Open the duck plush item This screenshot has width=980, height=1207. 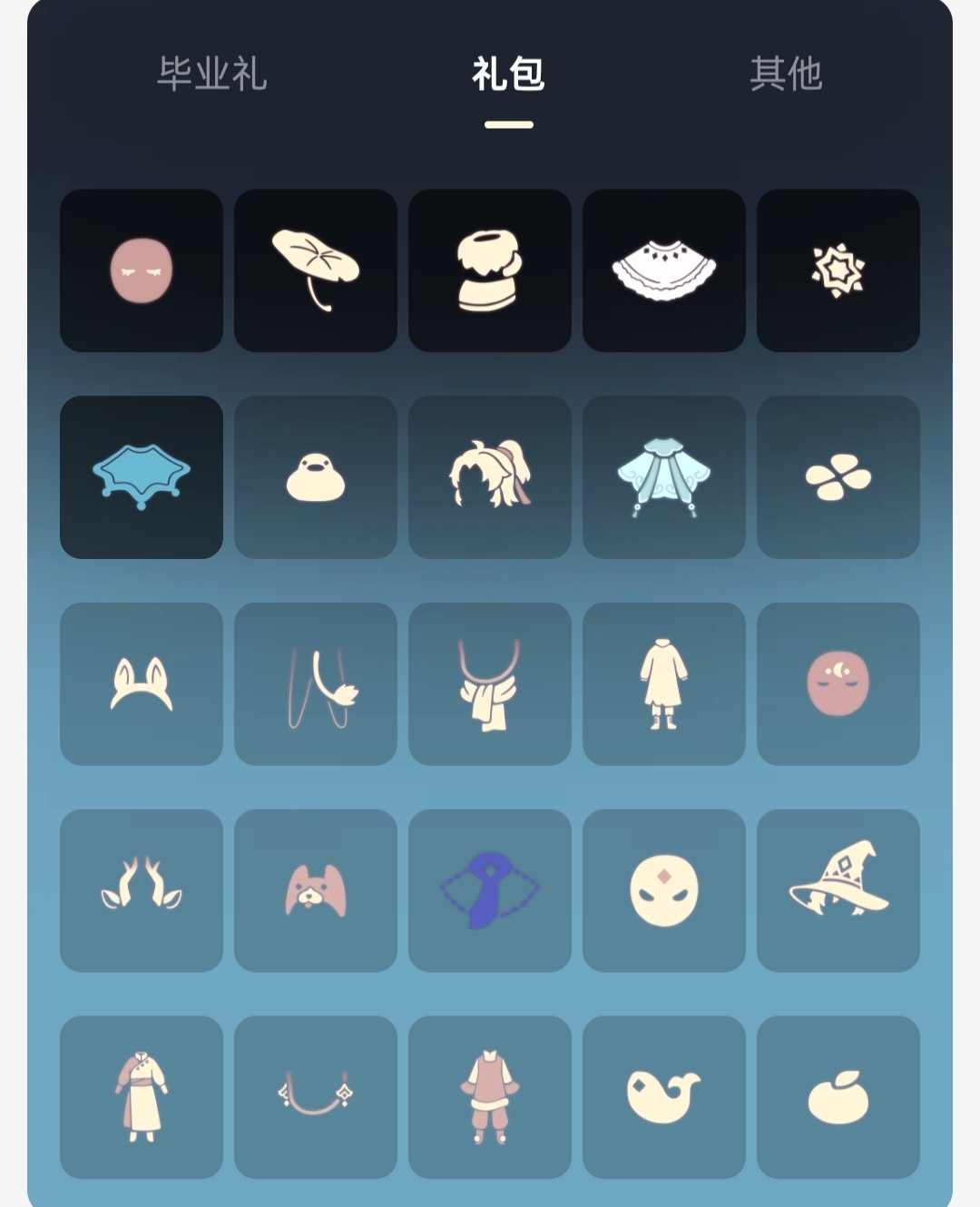pos(316,477)
